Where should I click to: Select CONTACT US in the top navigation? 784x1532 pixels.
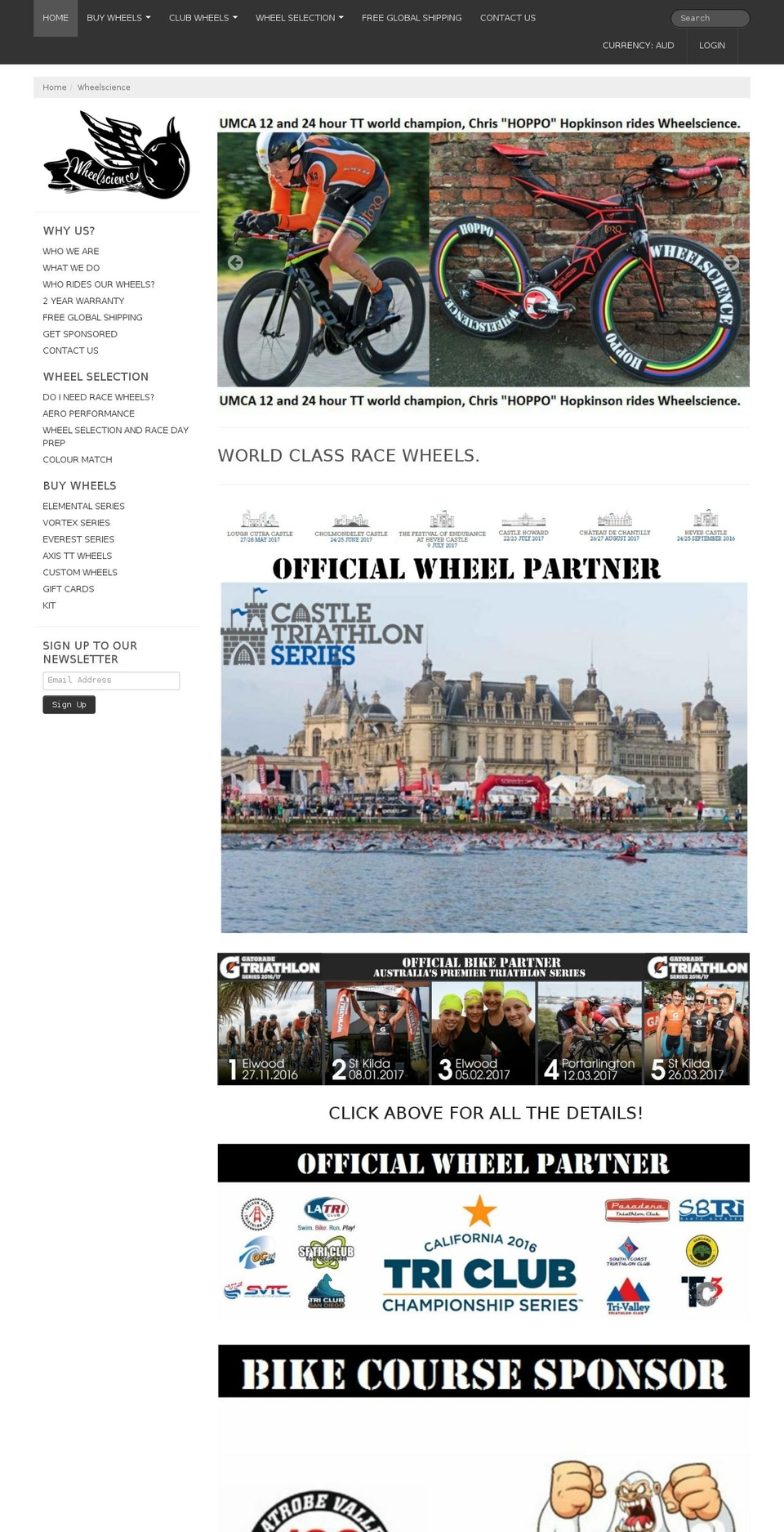tap(508, 17)
